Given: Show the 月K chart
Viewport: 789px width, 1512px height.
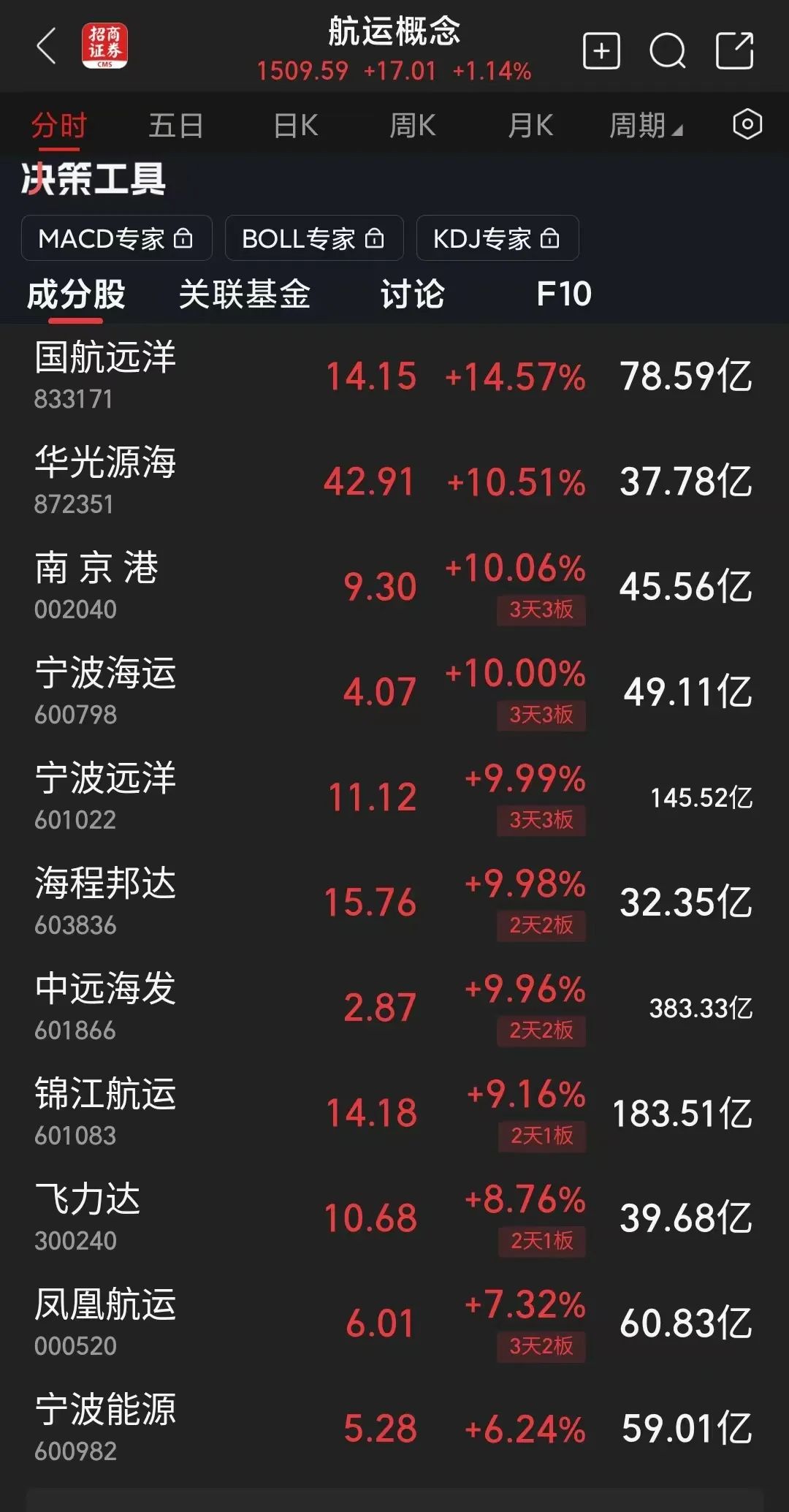Looking at the screenshot, I should pos(530,126).
